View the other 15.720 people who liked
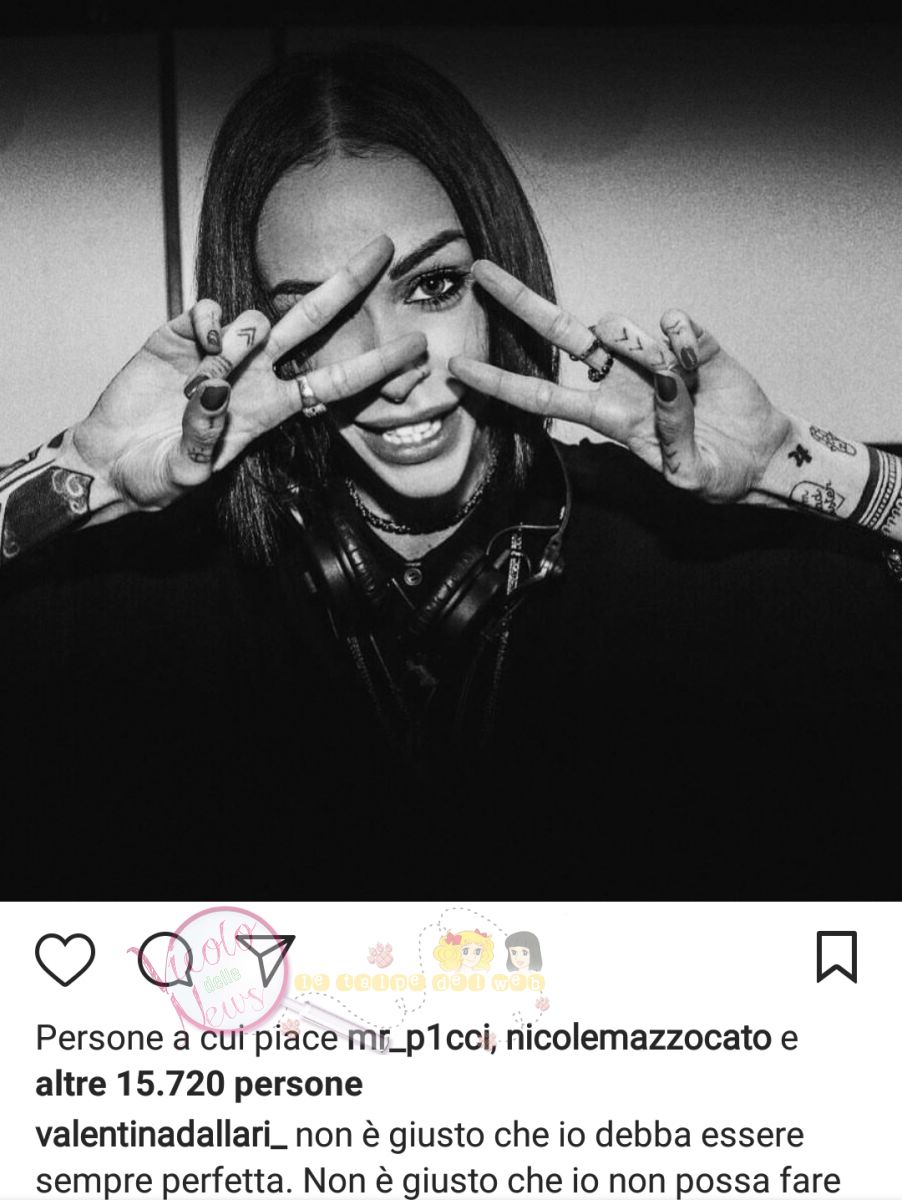This screenshot has height=1200, width=902. 199,1084
